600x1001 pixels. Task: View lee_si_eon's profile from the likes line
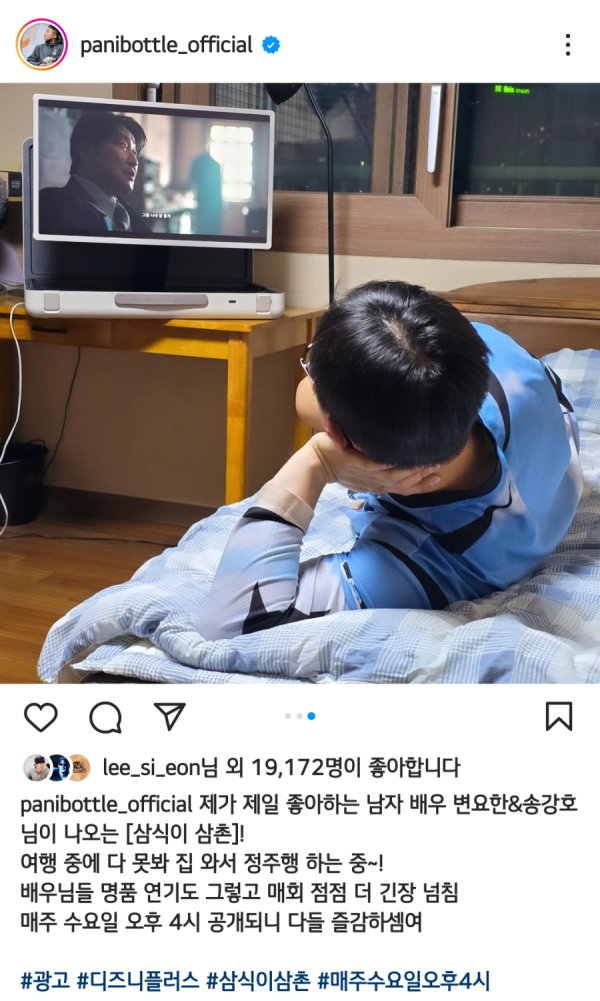coord(145,768)
